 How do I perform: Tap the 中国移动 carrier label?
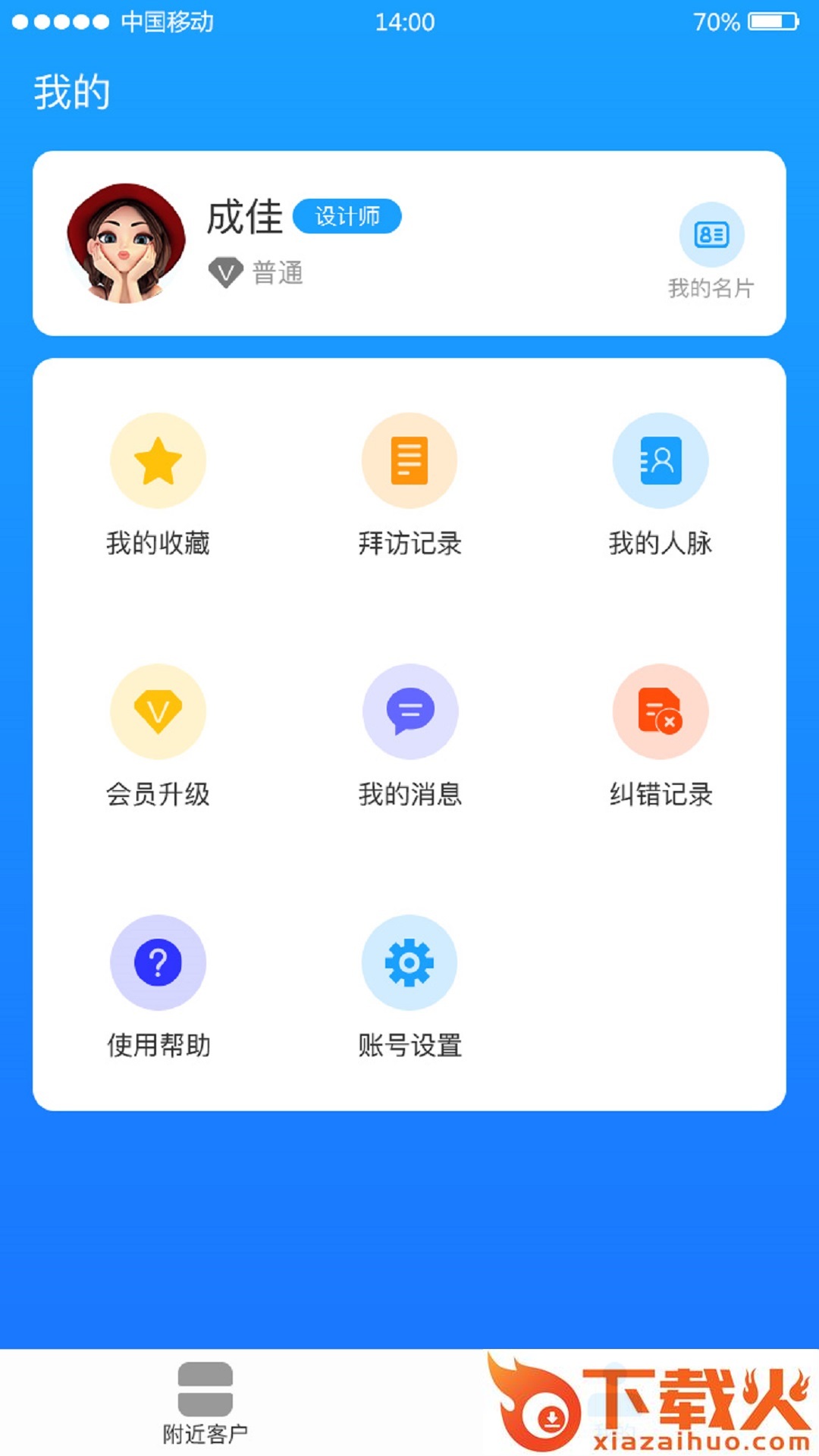168,23
